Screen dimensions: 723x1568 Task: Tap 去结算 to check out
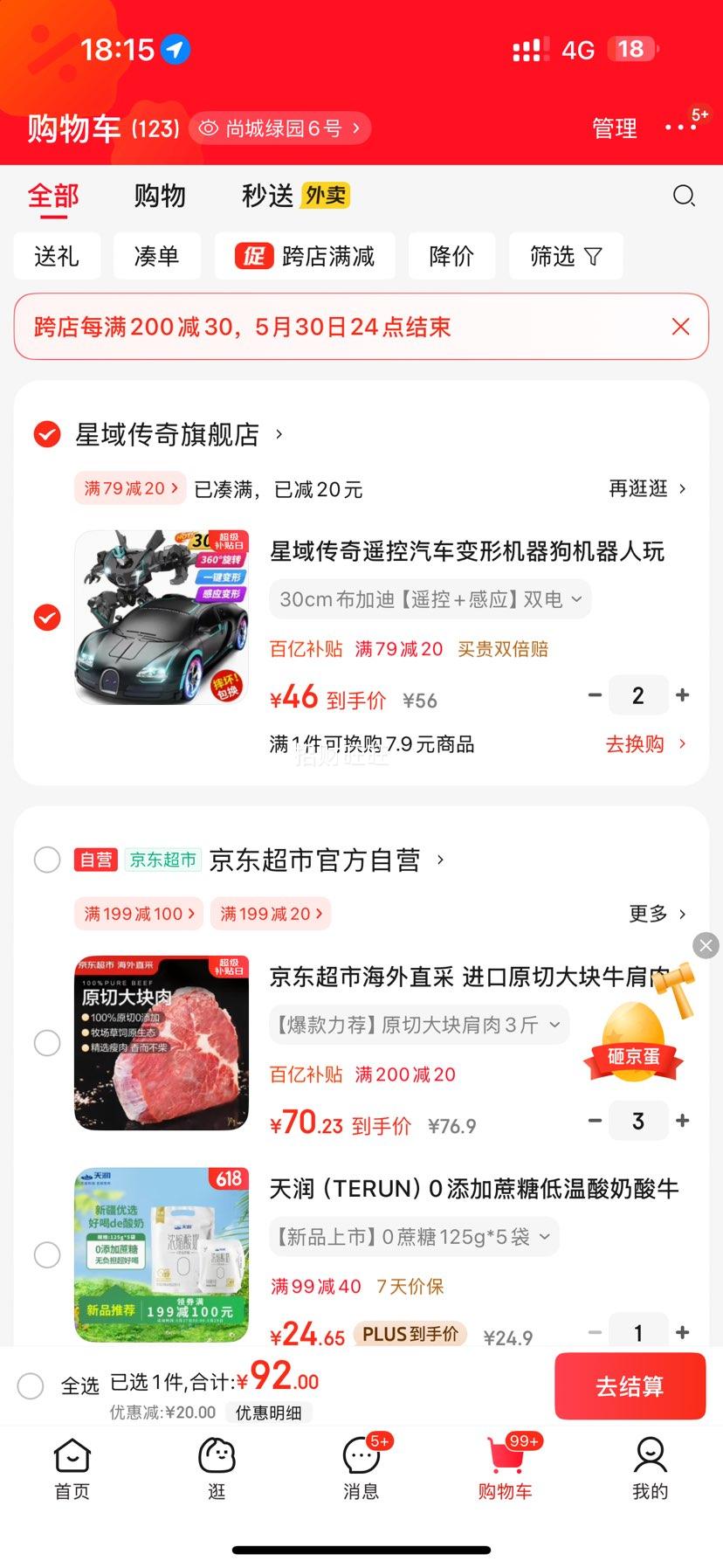pos(630,1386)
